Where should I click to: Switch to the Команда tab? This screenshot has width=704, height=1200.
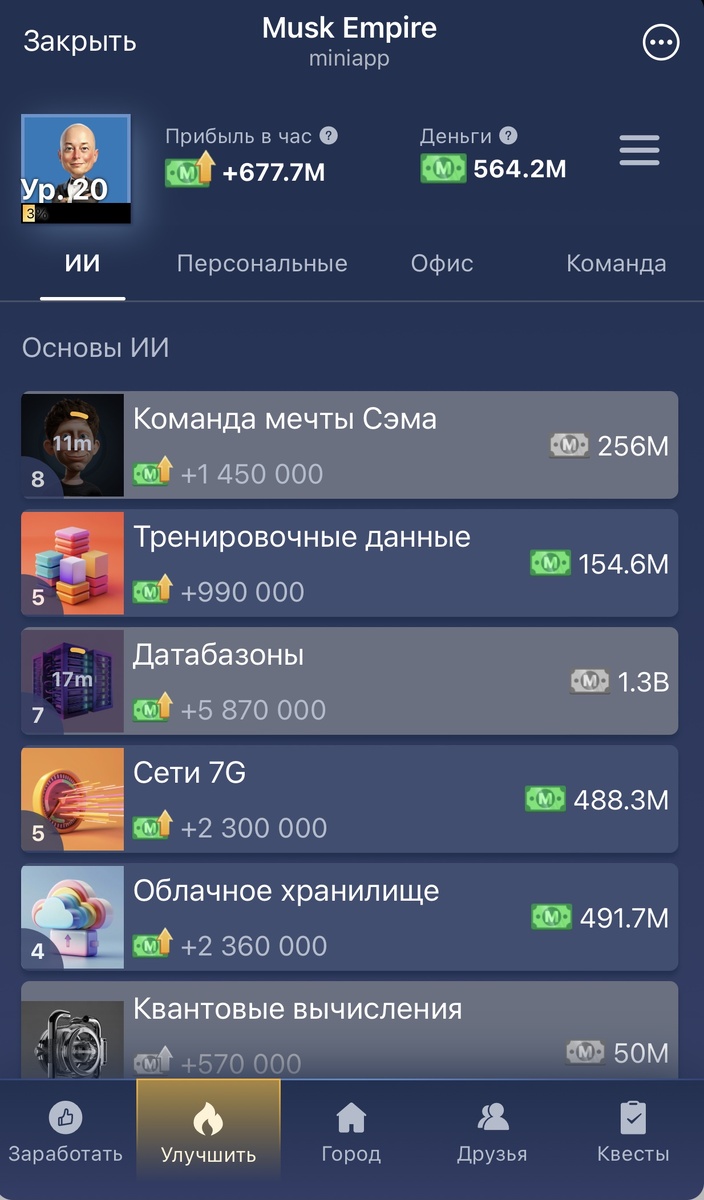point(616,264)
